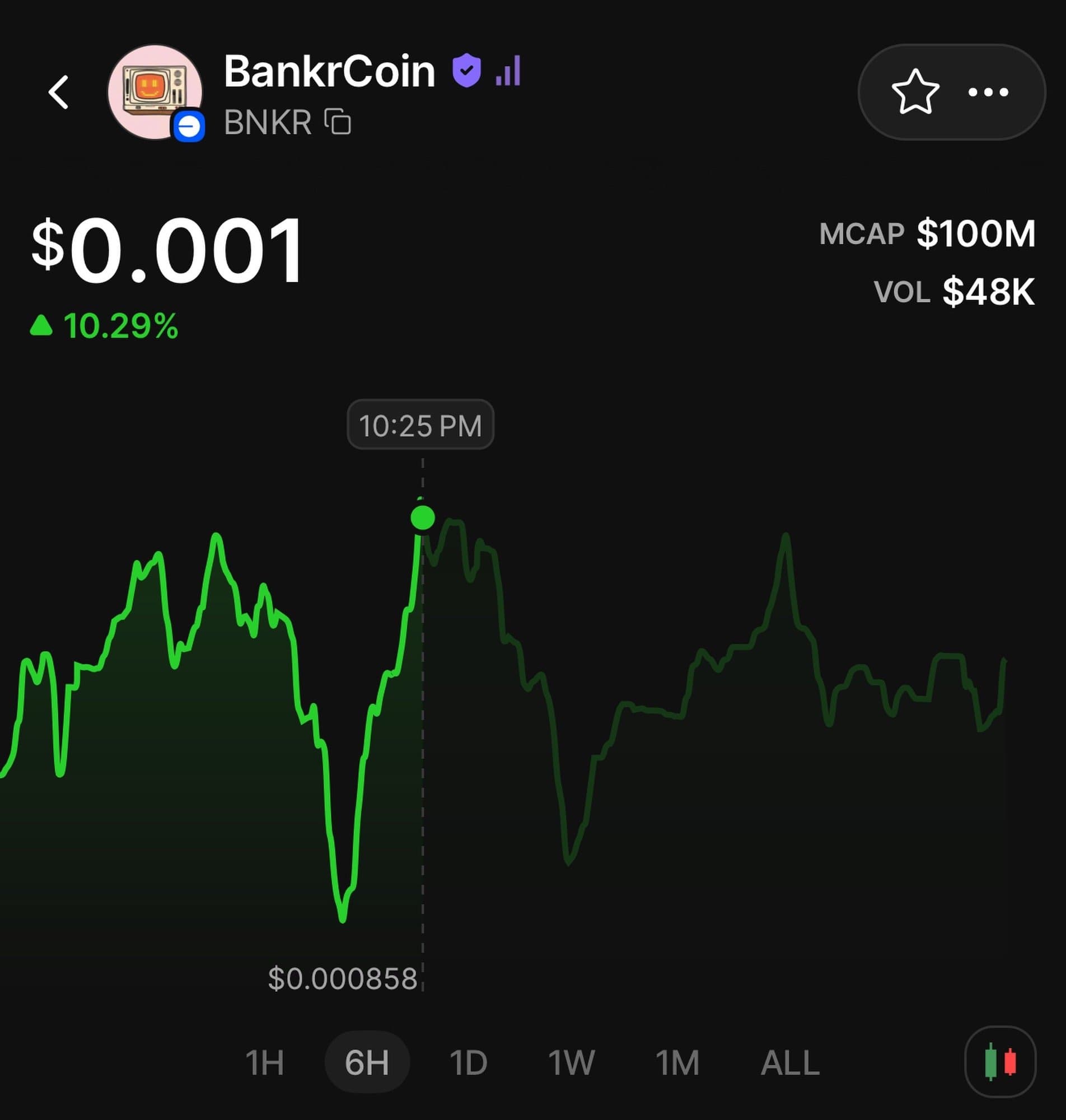This screenshot has width=1066, height=1120.
Task: Show the 1M price chart
Action: [677, 1062]
